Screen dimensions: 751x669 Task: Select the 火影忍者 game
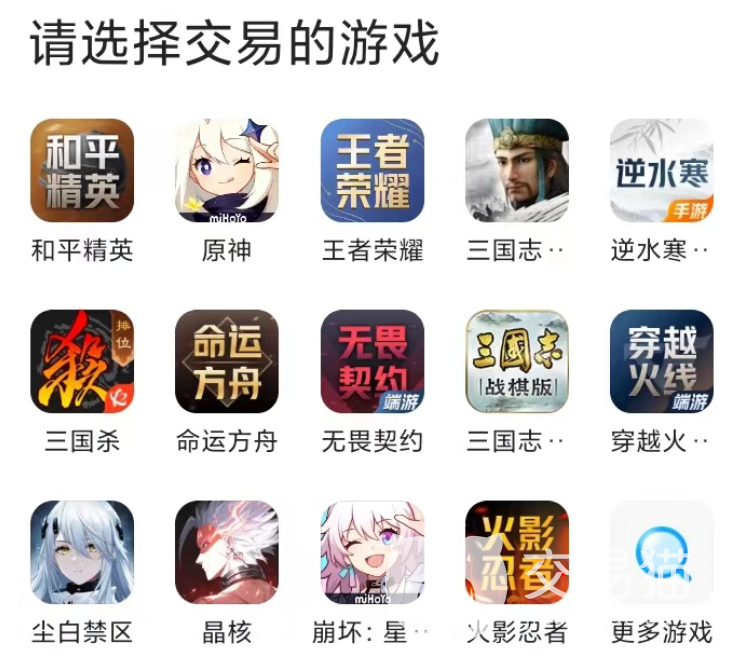click(x=517, y=552)
